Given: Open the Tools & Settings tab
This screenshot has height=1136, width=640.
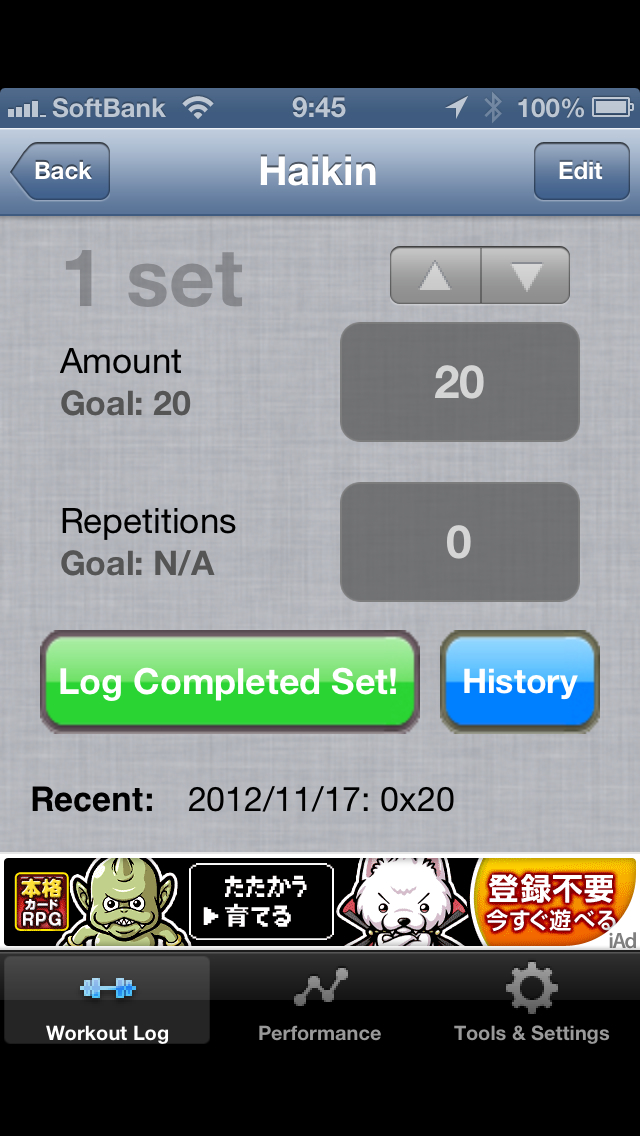Looking at the screenshot, I should pos(531,1001).
